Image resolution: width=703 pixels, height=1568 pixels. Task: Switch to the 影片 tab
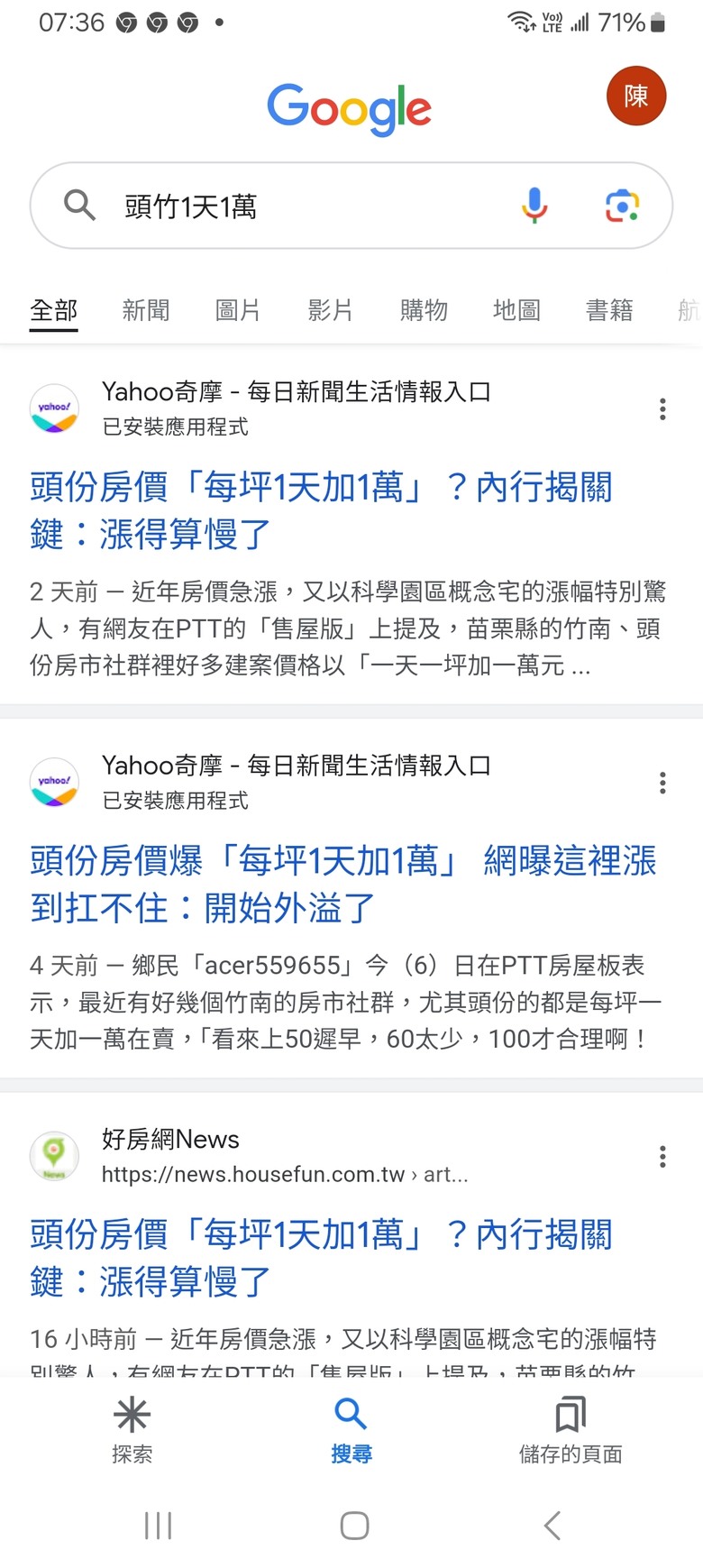click(331, 310)
